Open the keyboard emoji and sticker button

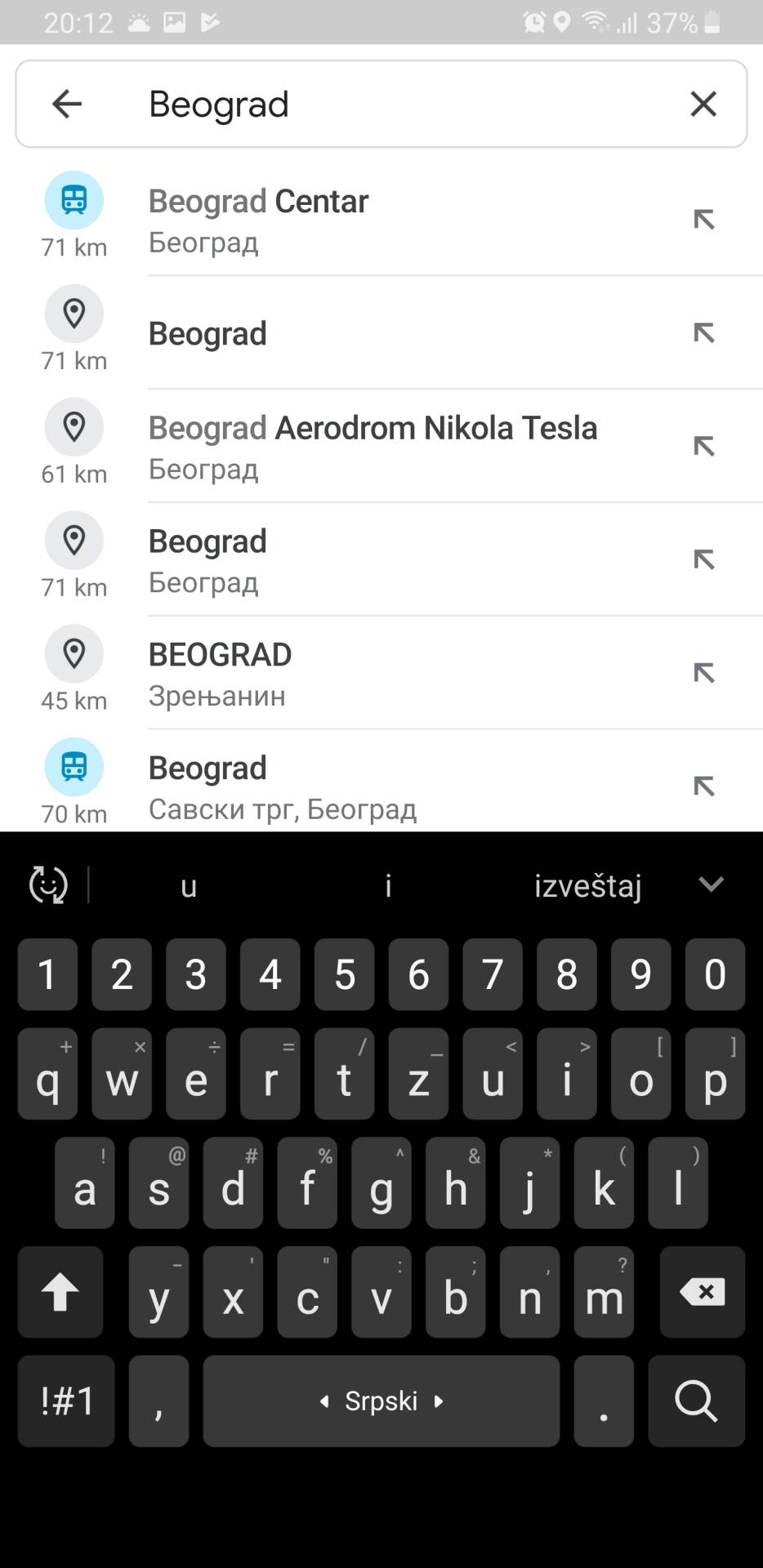click(48, 885)
